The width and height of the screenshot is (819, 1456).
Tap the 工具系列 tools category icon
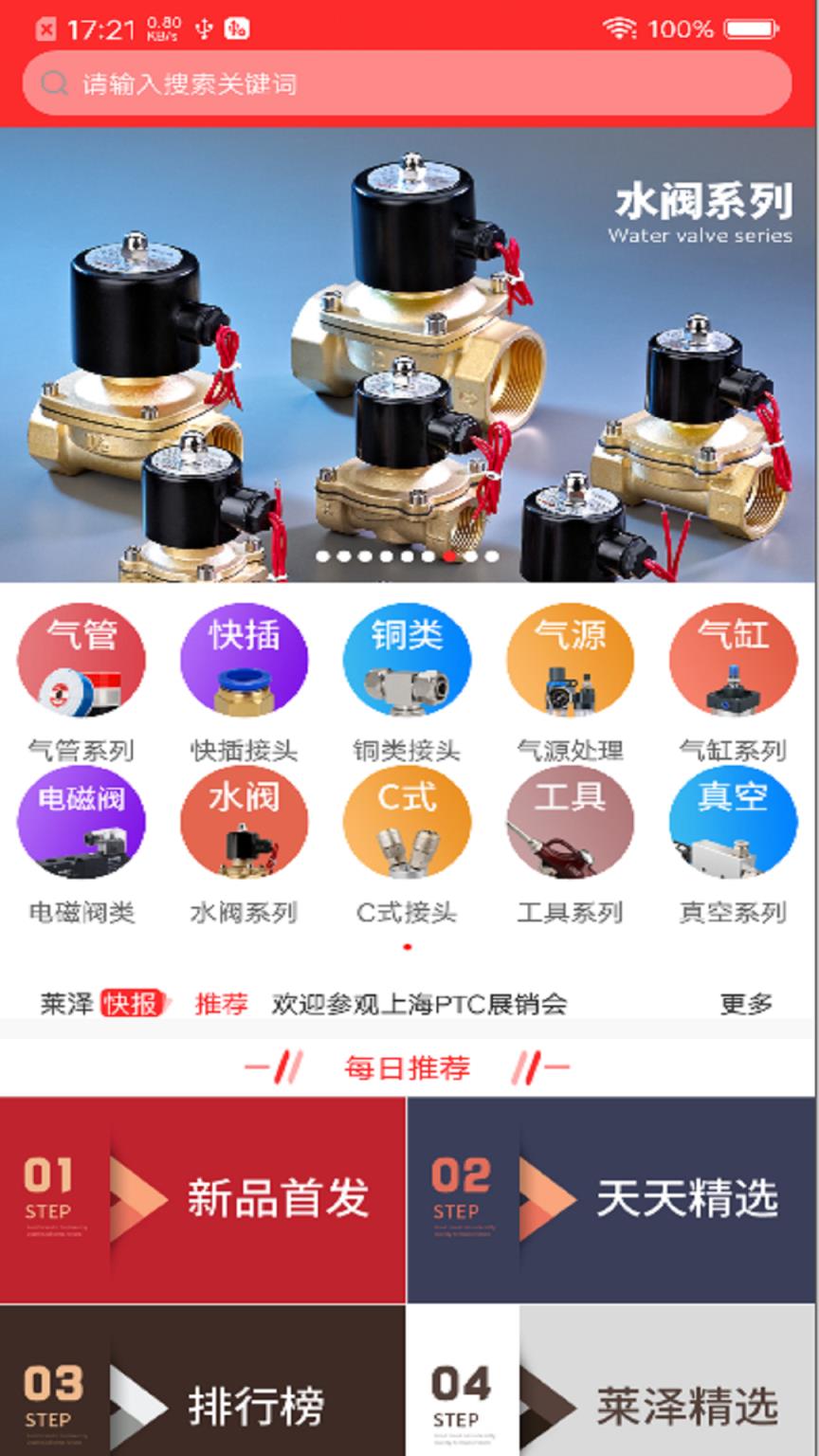click(x=573, y=823)
